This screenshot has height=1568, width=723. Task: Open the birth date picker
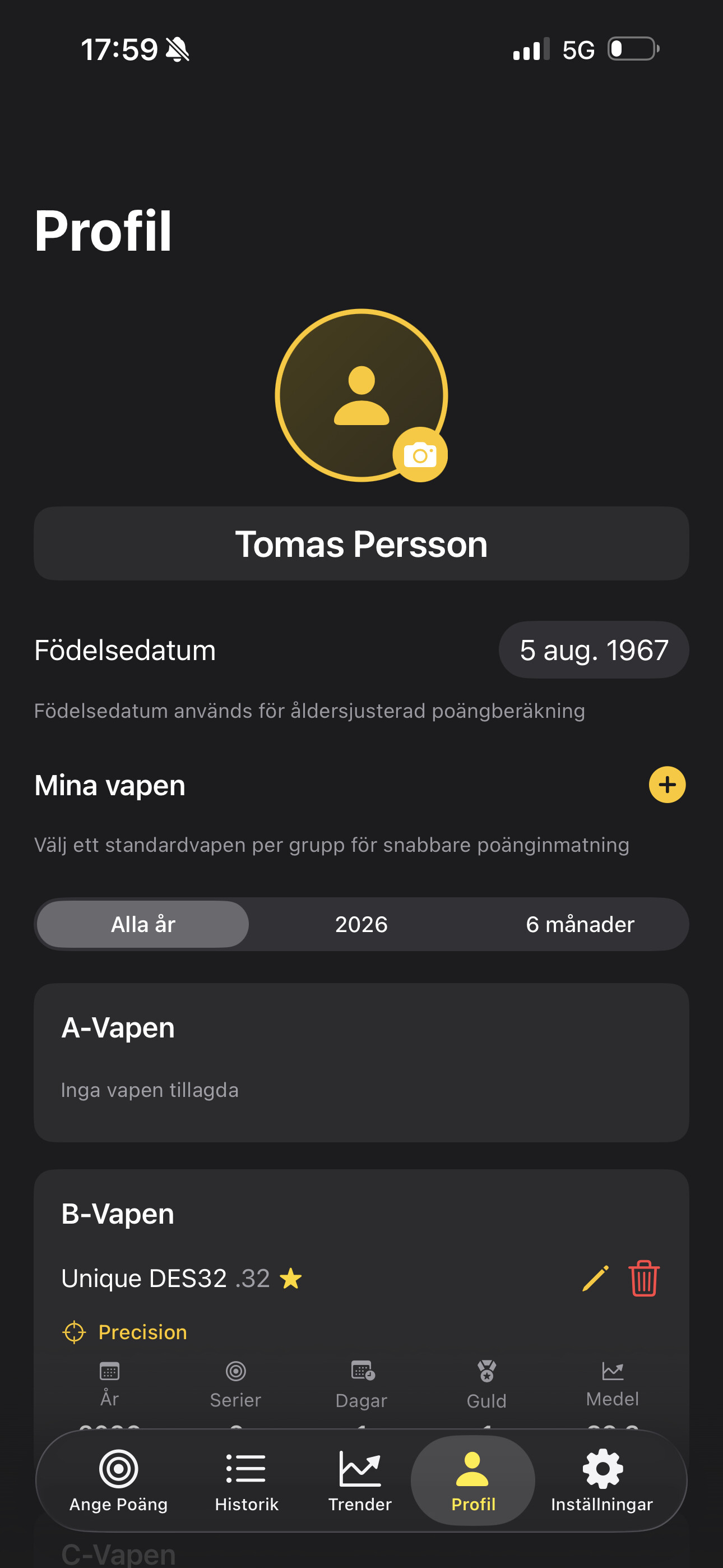tap(594, 650)
